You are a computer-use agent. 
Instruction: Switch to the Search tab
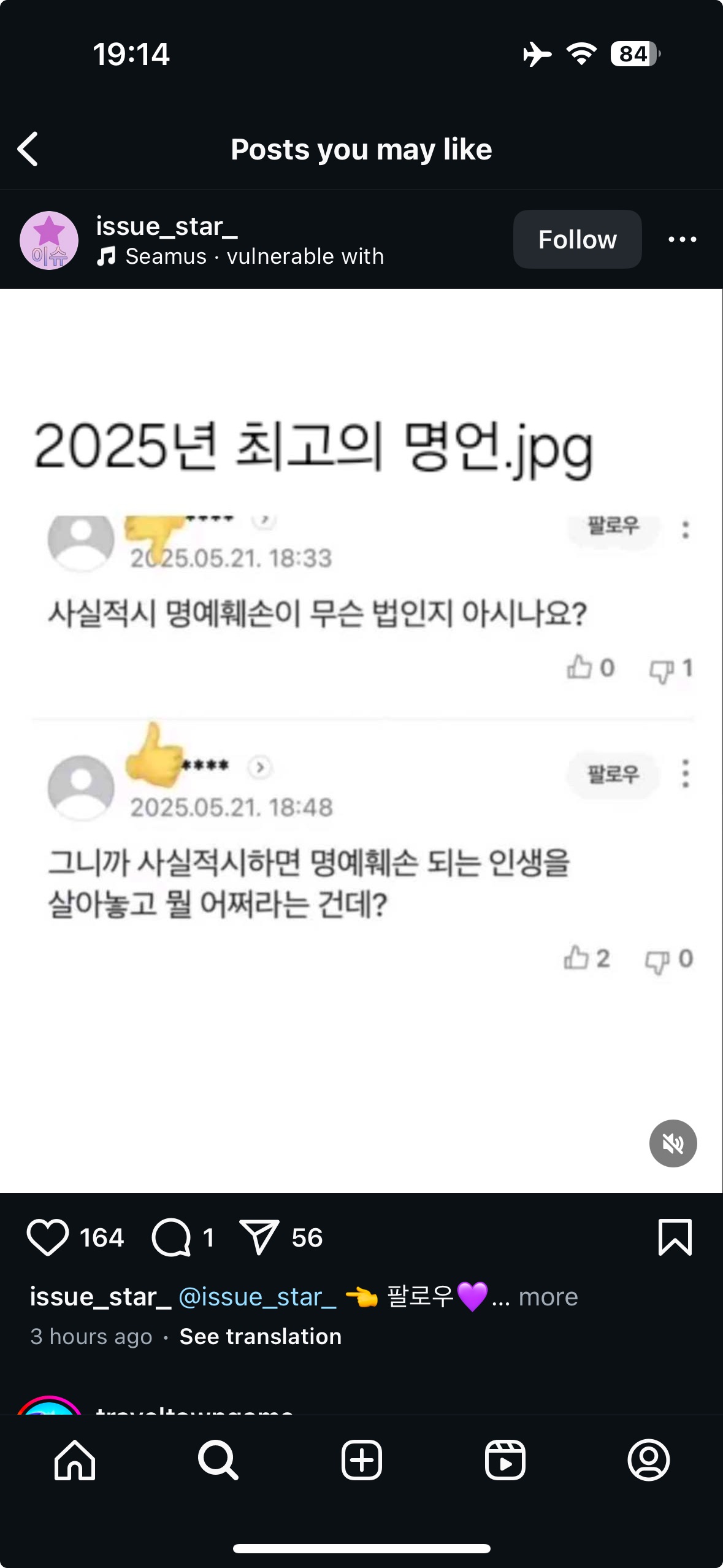click(218, 1460)
